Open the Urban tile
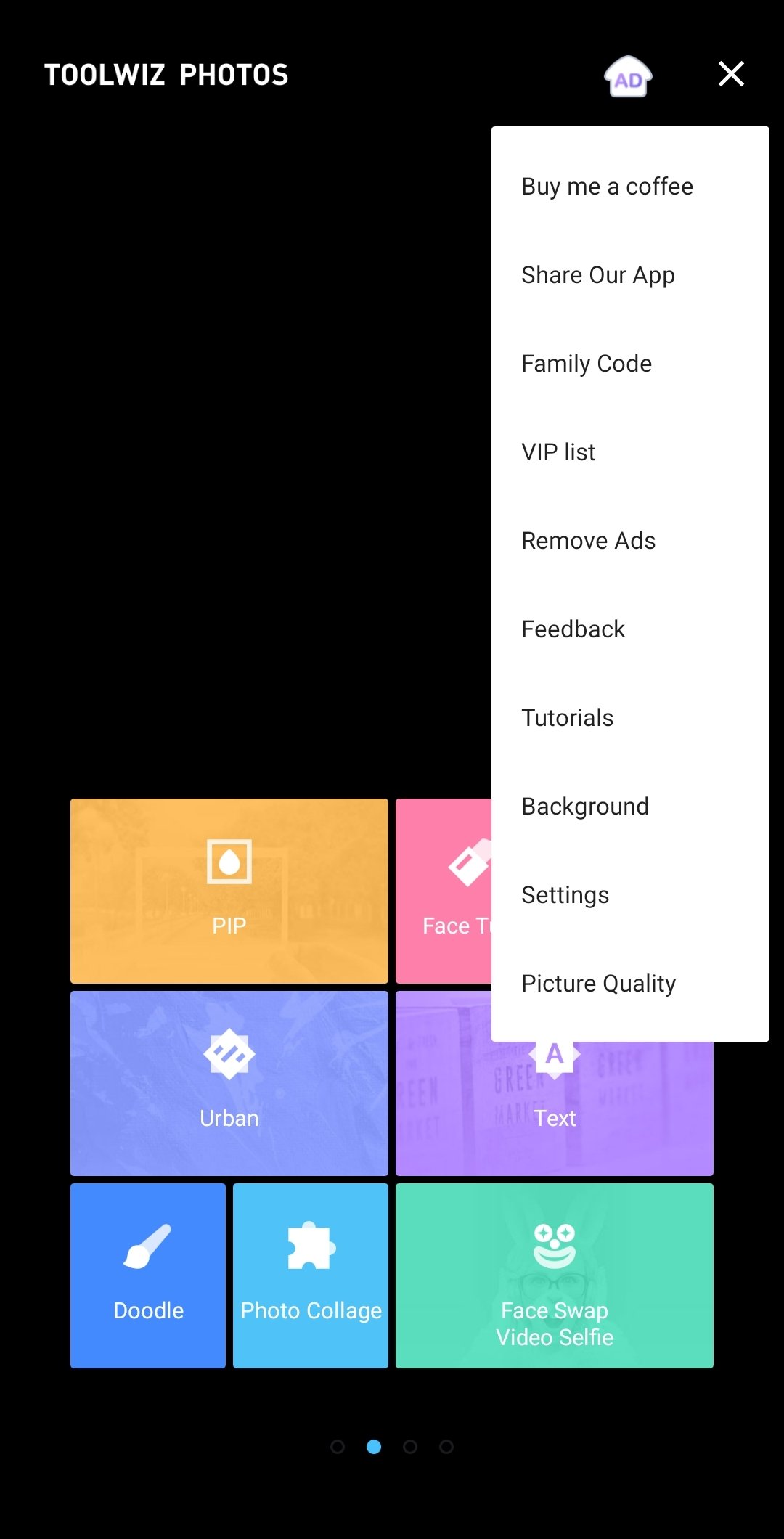The image size is (784, 1539). click(x=229, y=1083)
